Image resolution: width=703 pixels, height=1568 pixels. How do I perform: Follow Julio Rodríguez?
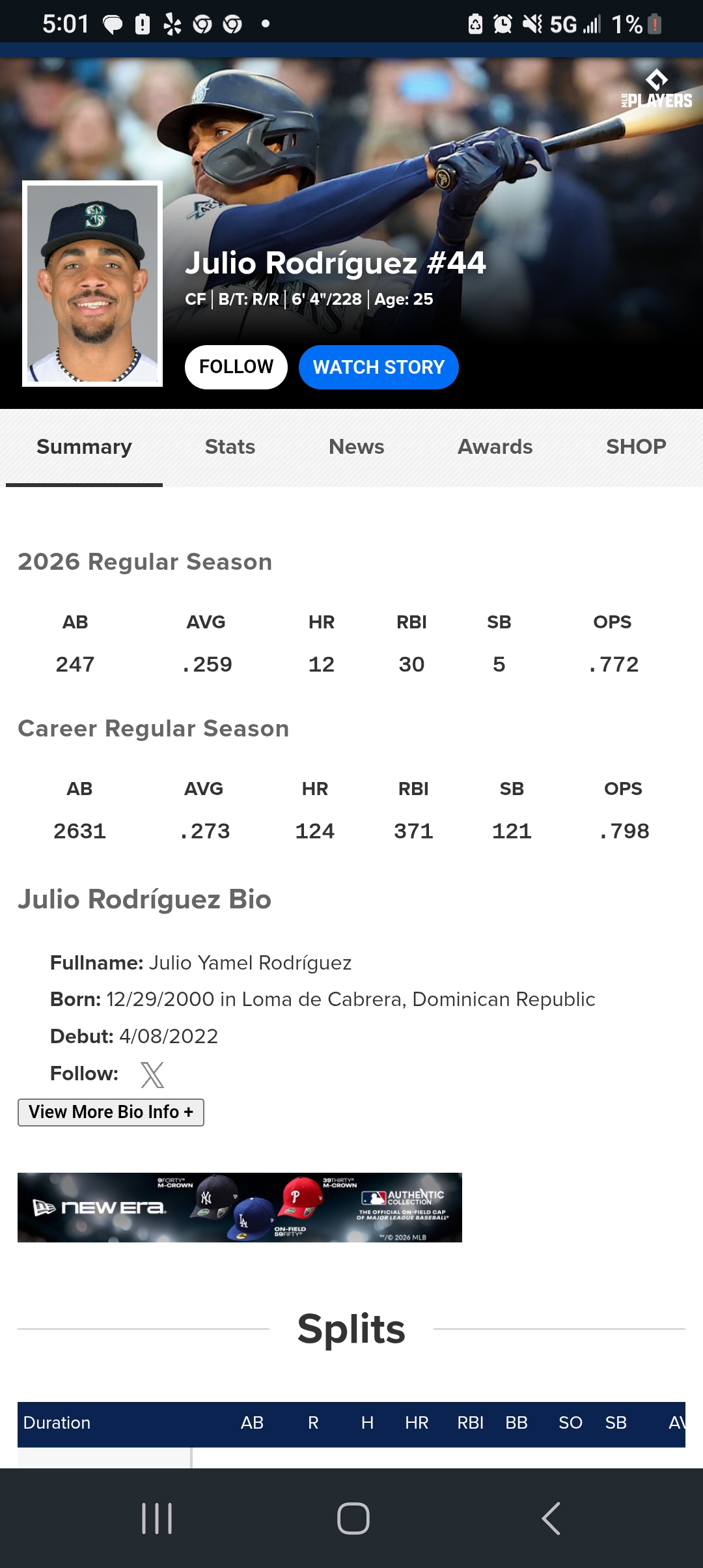point(236,367)
